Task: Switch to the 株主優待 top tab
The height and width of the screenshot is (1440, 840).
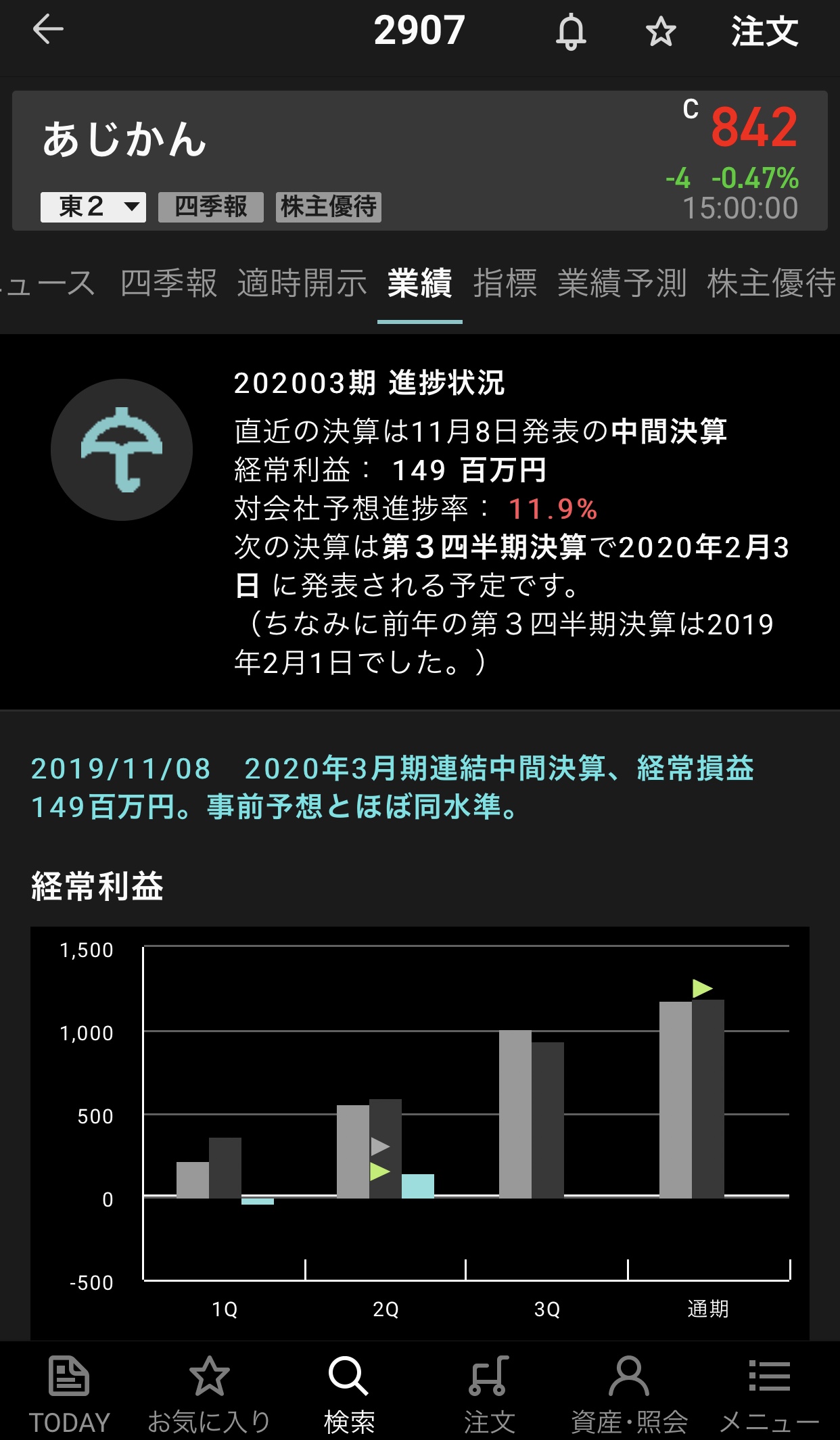Action: [772, 283]
